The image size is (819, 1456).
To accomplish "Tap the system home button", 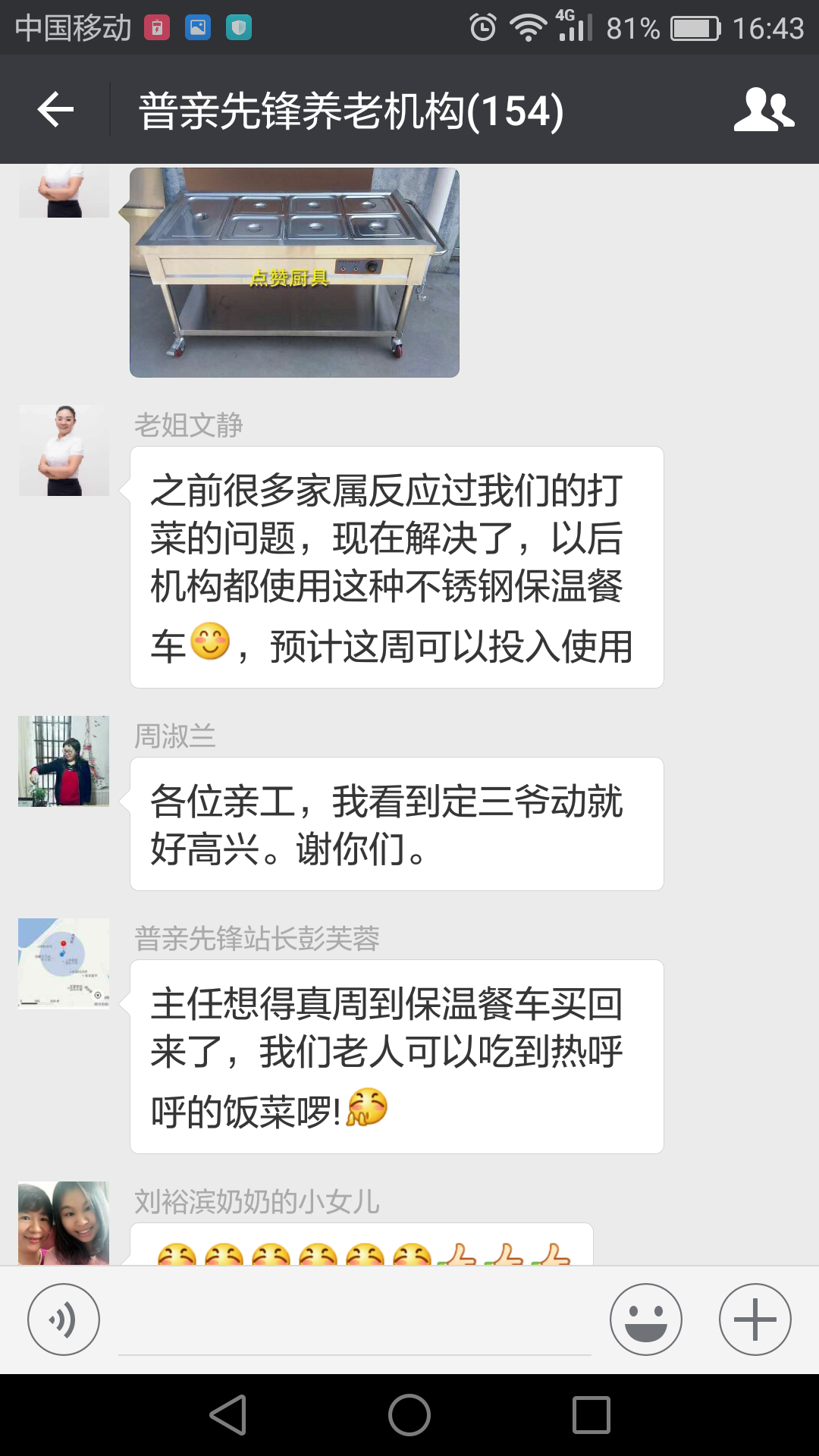I will click(409, 1415).
